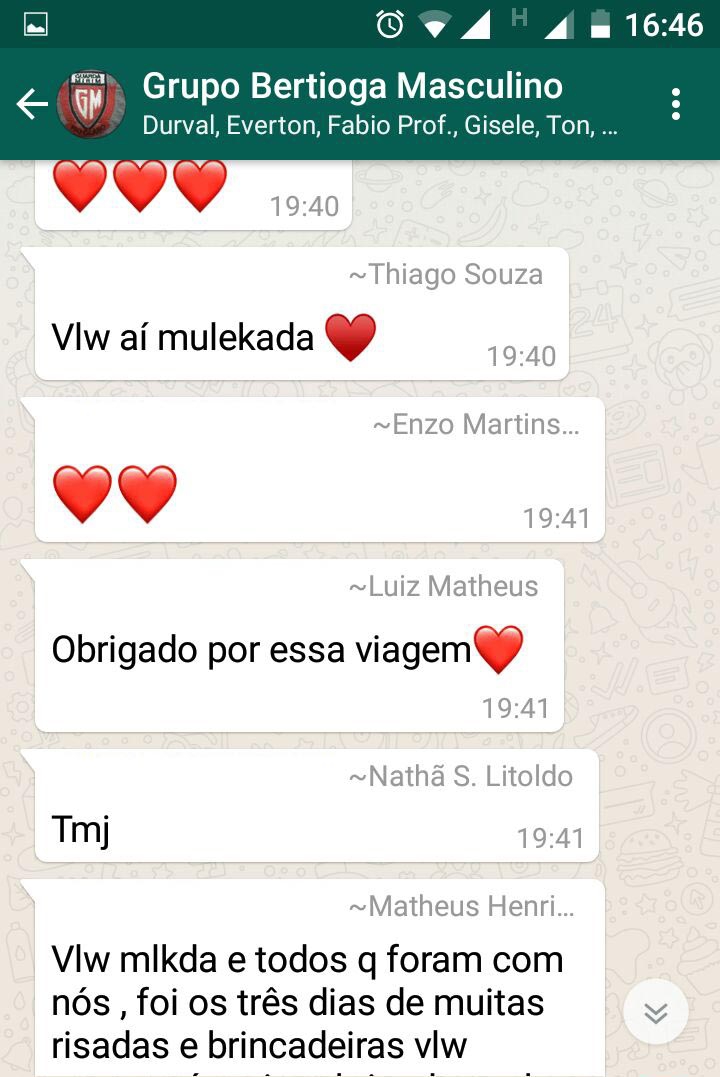Screen dimensions: 720x1077
Task: Open Grupo Bertioga Masculino group info
Action: pyautogui.click(x=380, y=104)
